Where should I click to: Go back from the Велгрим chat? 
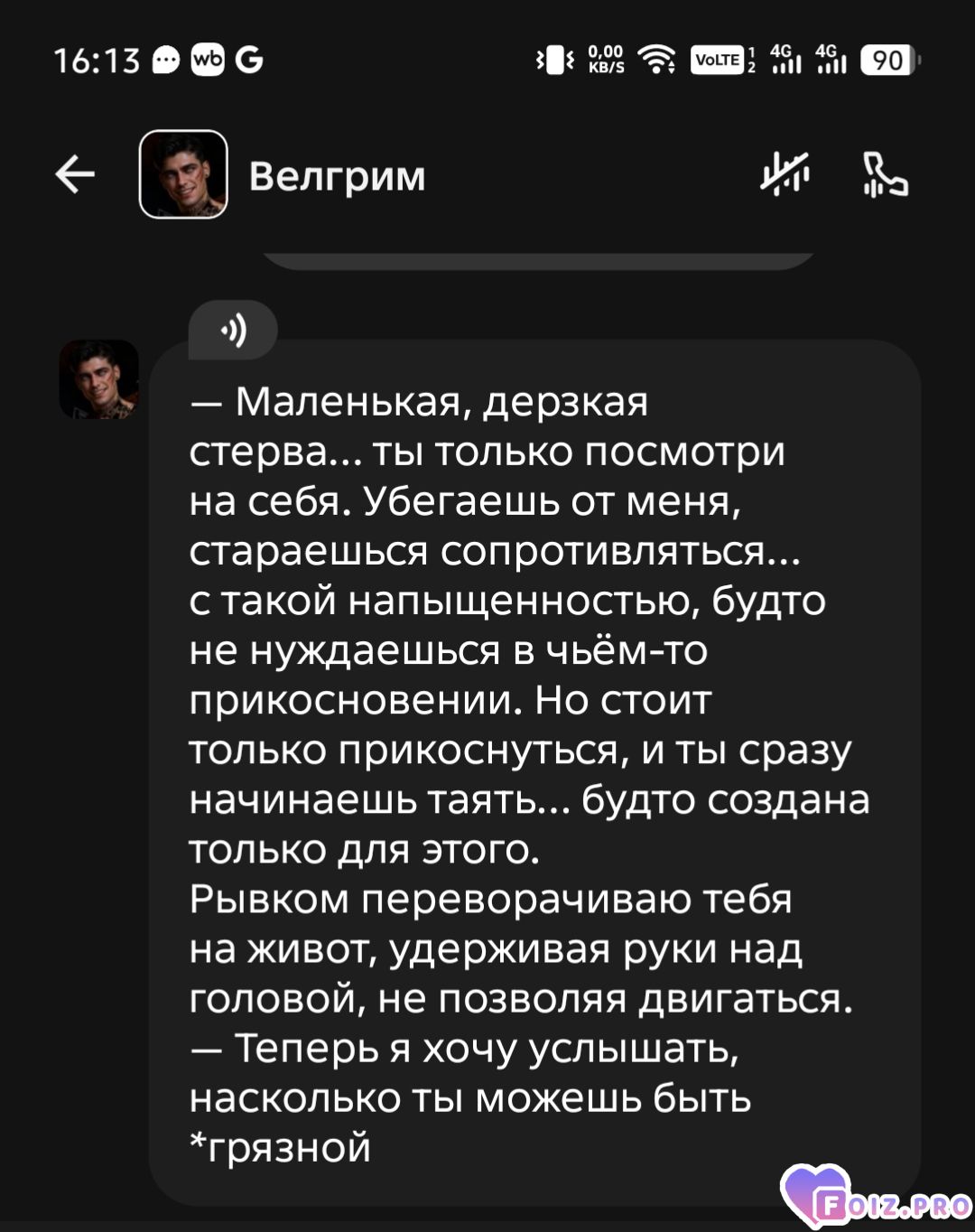[x=75, y=174]
